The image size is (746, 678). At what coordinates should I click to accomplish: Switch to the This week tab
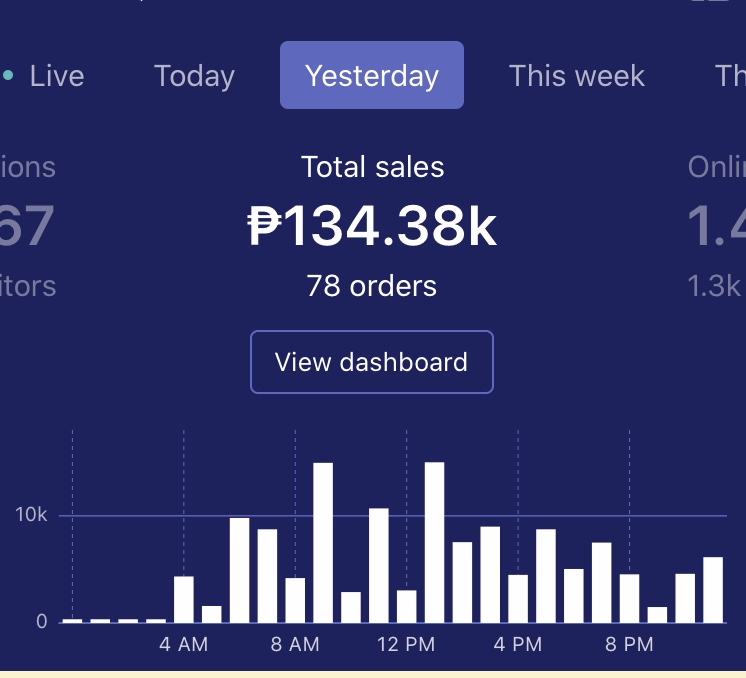coord(576,76)
